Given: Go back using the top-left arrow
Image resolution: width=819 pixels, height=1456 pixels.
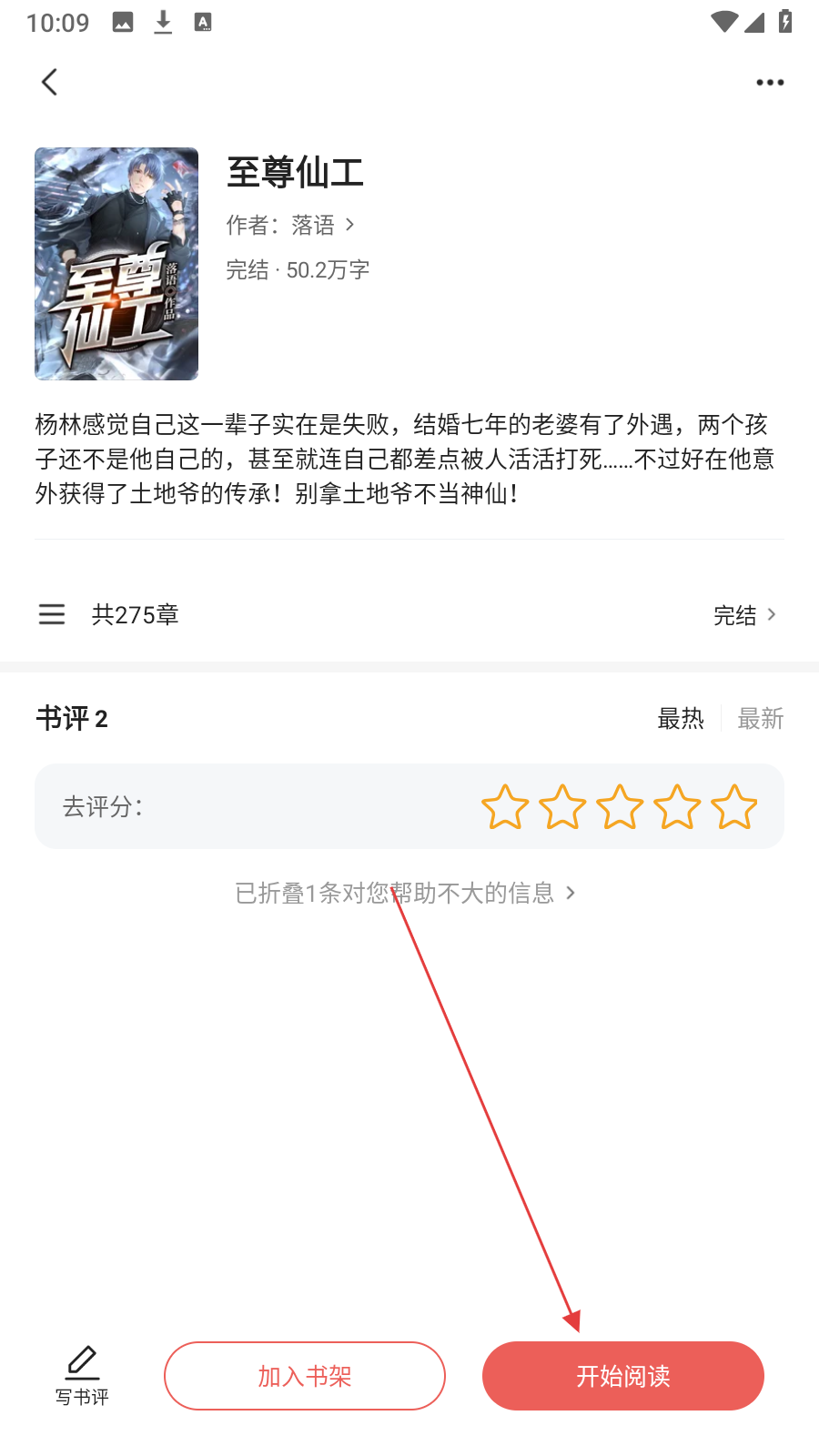Looking at the screenshot, I should pyautogui.click(x=50, y=82).
